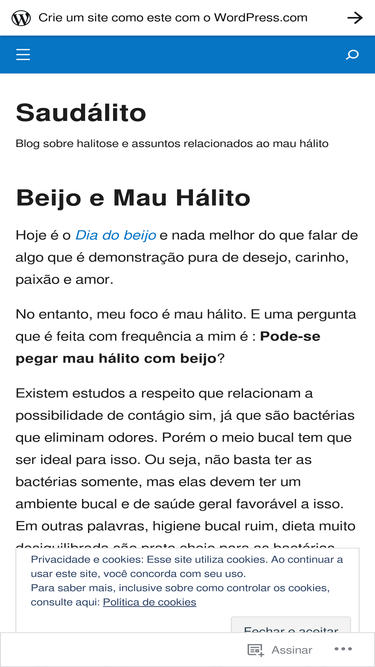Tap the WordPress.com banner arrow
This screenshot has height=667, width=375.
click(x=355, y=18)
